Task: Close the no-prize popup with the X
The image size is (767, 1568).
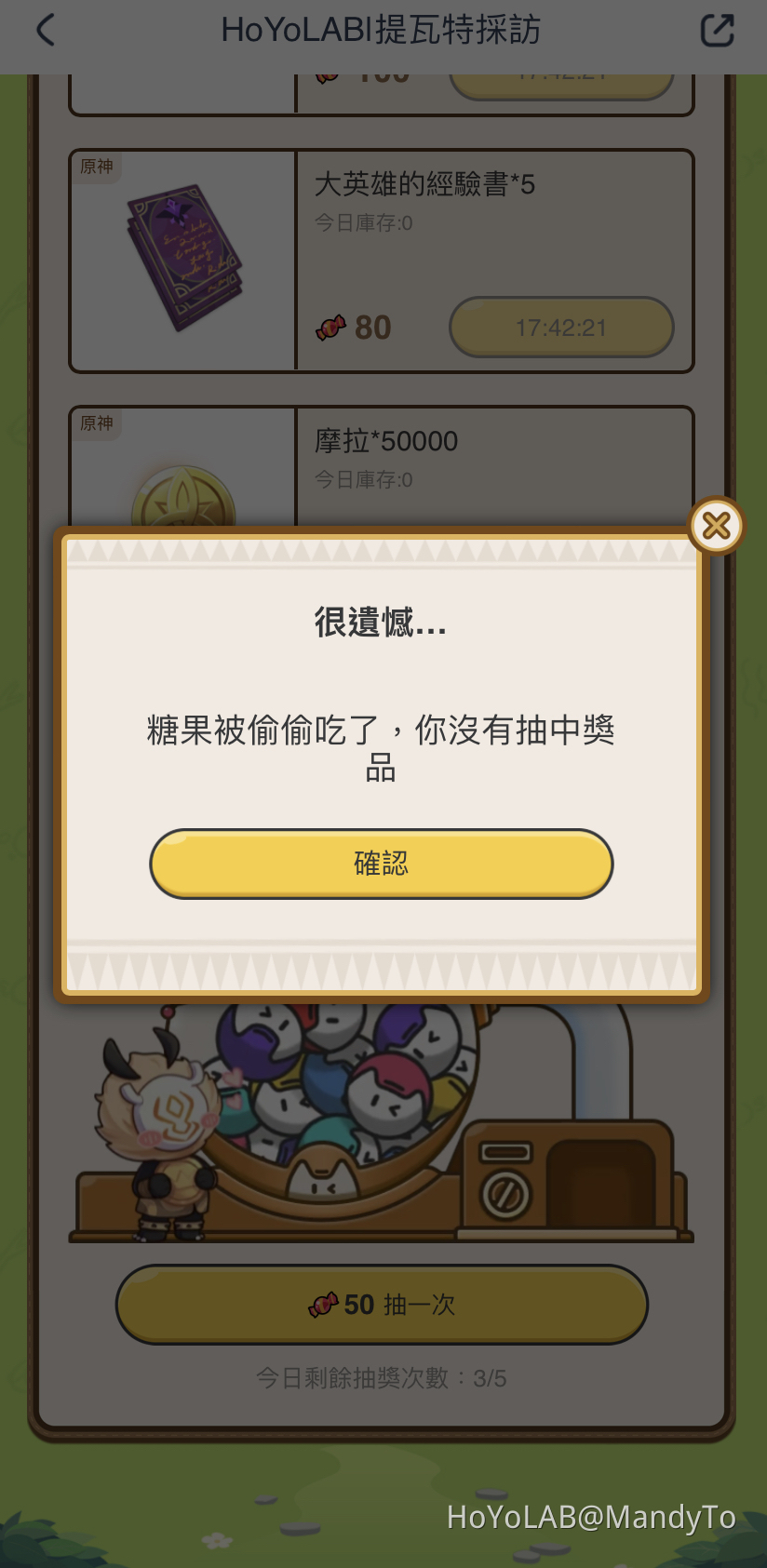Action: pos(716,526)
